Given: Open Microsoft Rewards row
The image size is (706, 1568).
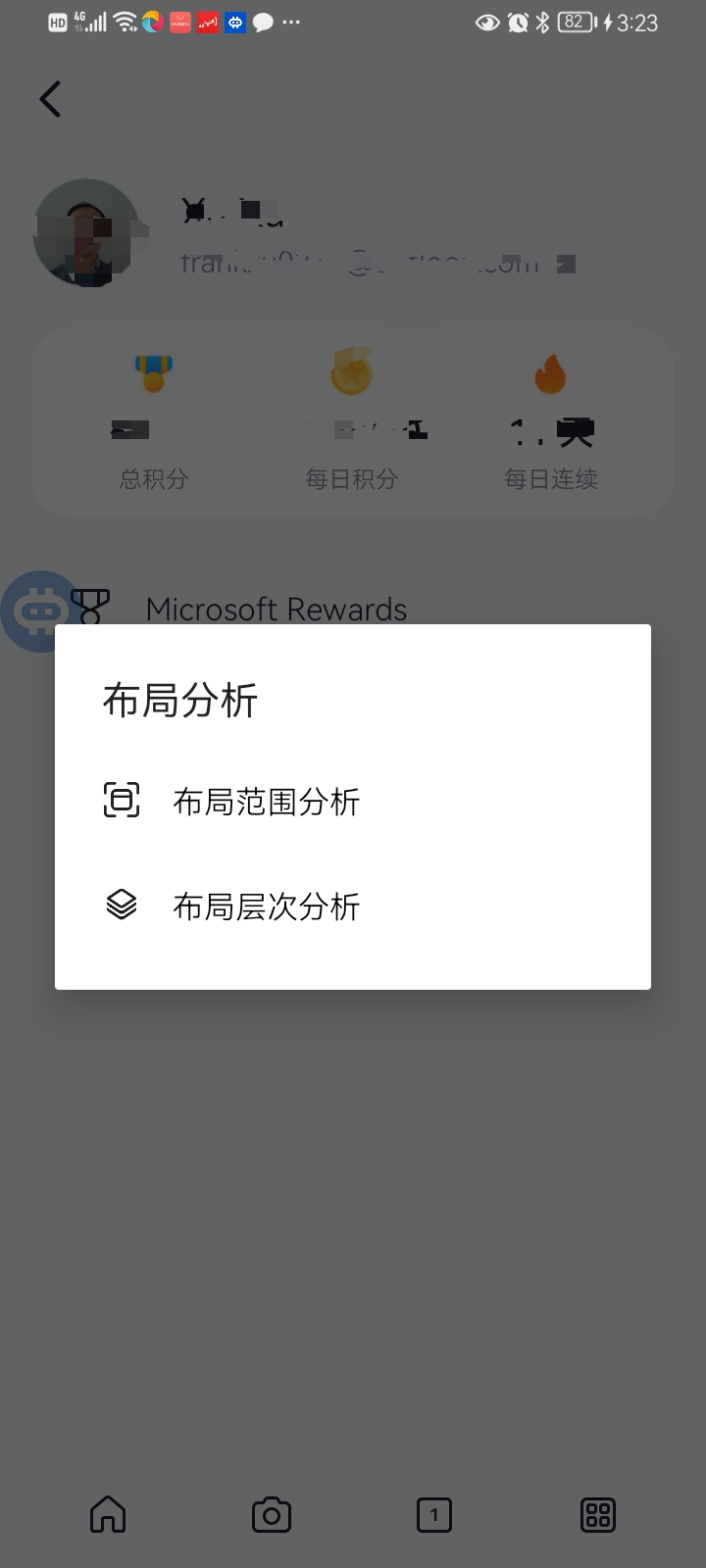Looking at the screenshot, I should point(277,609).
